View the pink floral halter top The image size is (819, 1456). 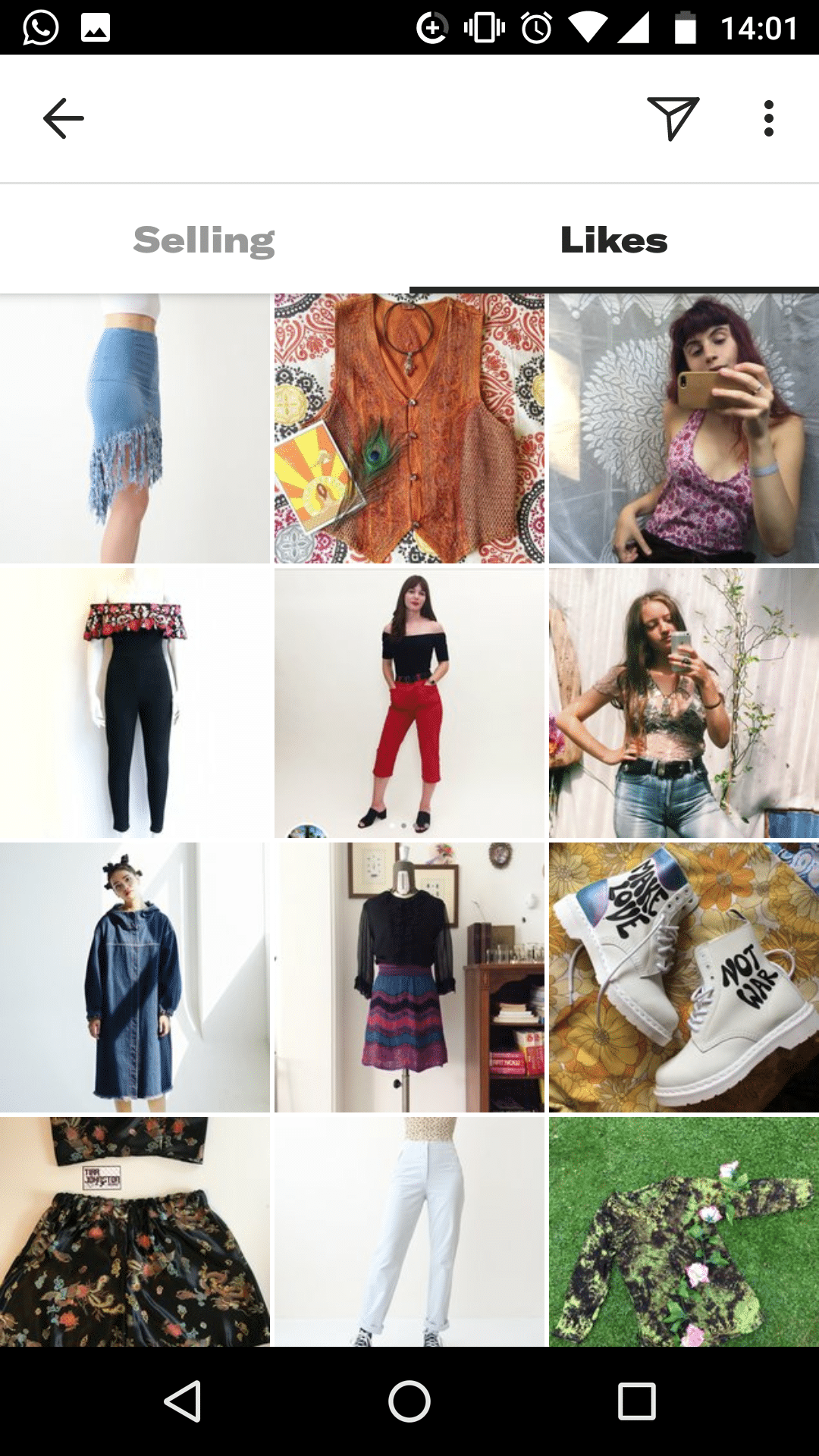tap(683, 428)
